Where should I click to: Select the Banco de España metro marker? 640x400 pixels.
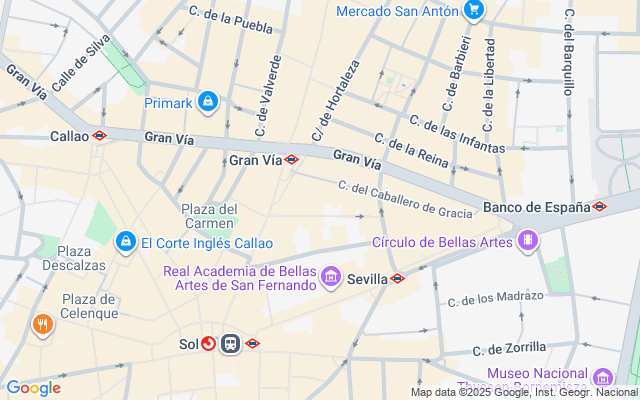click(x=599, y=207)
